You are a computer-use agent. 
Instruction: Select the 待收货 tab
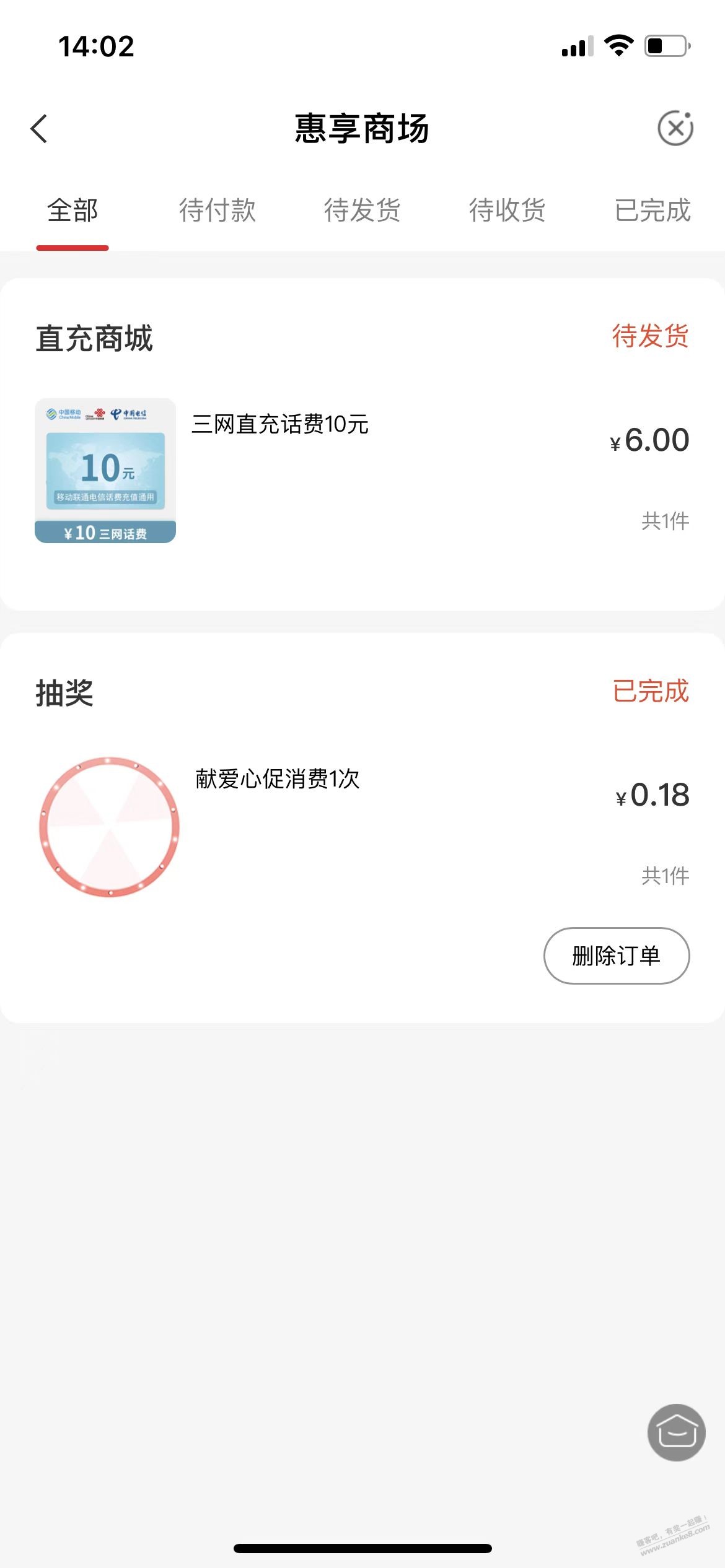[507, 211]
